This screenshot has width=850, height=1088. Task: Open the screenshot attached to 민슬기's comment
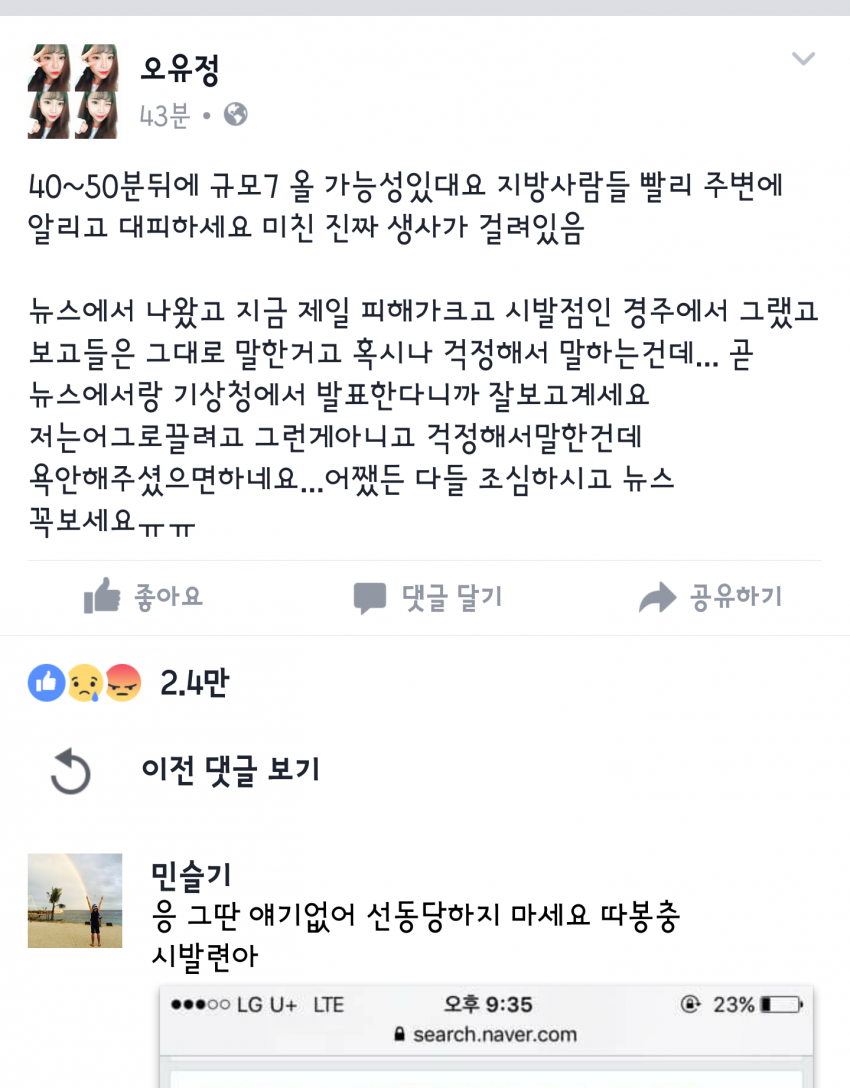pos(486,1036)
